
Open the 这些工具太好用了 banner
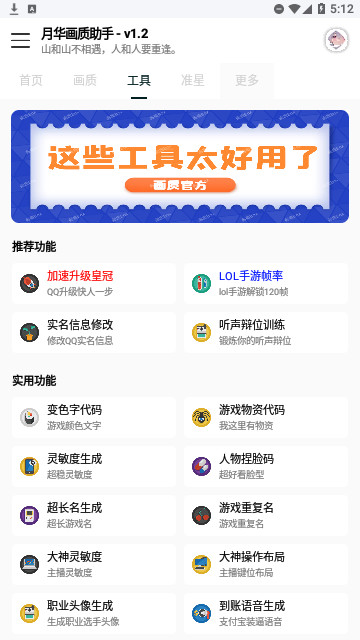click(x=180, y=167)
